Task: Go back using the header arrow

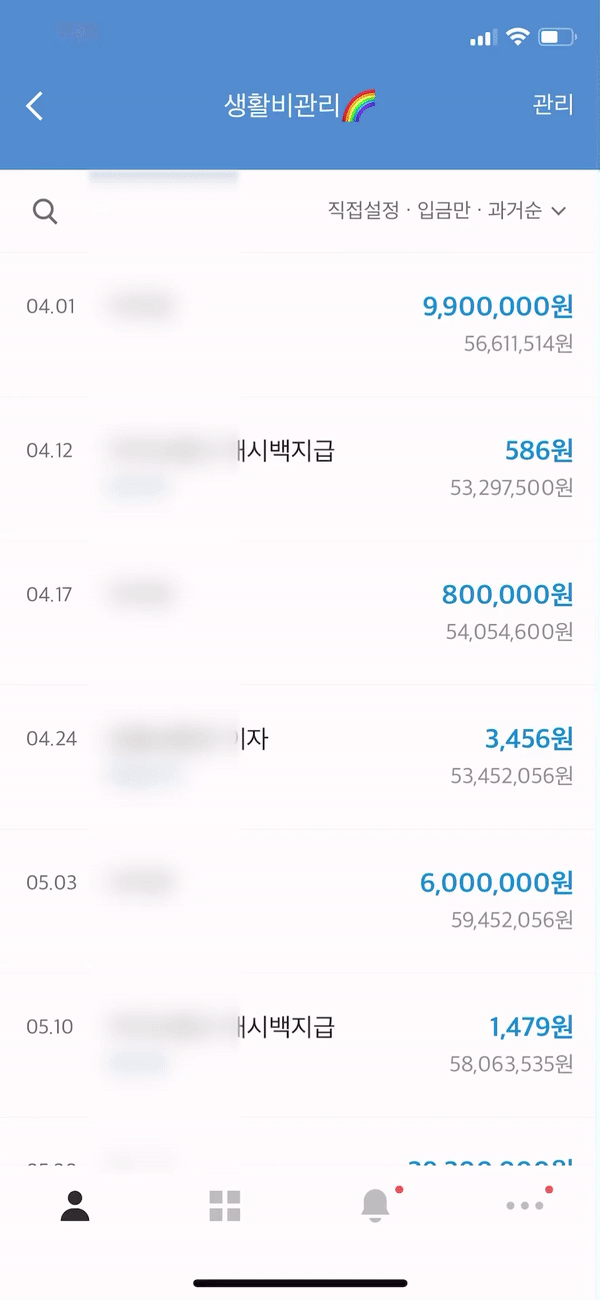Action: (35, 106)
